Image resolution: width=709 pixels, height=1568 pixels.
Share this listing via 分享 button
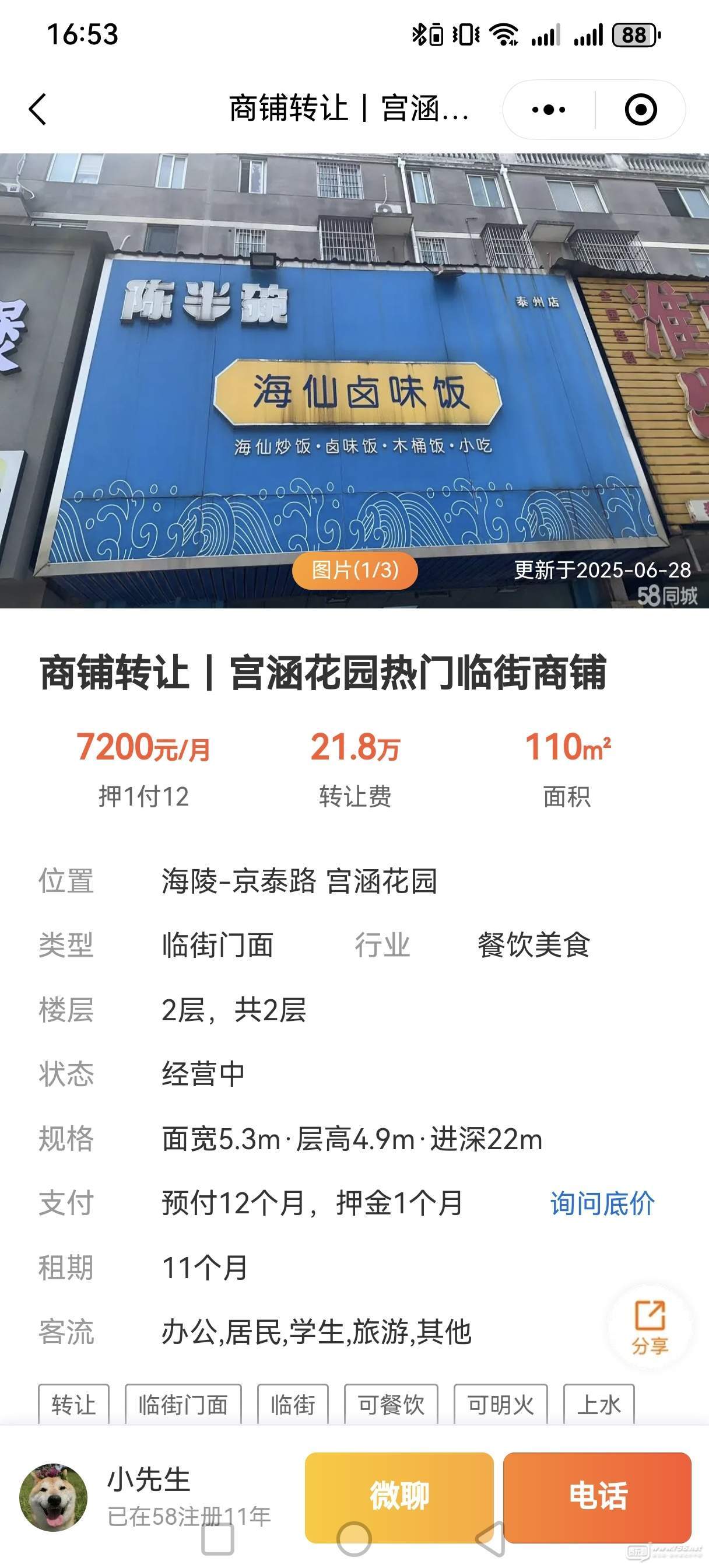[650, 1327]
